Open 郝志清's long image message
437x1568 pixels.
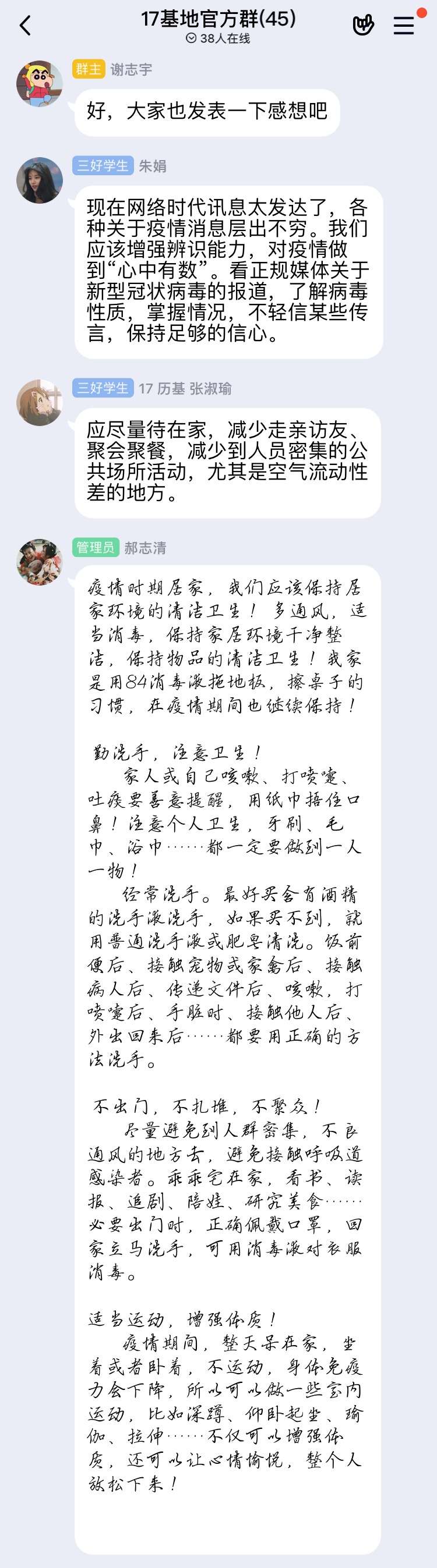coord(227,1035)
